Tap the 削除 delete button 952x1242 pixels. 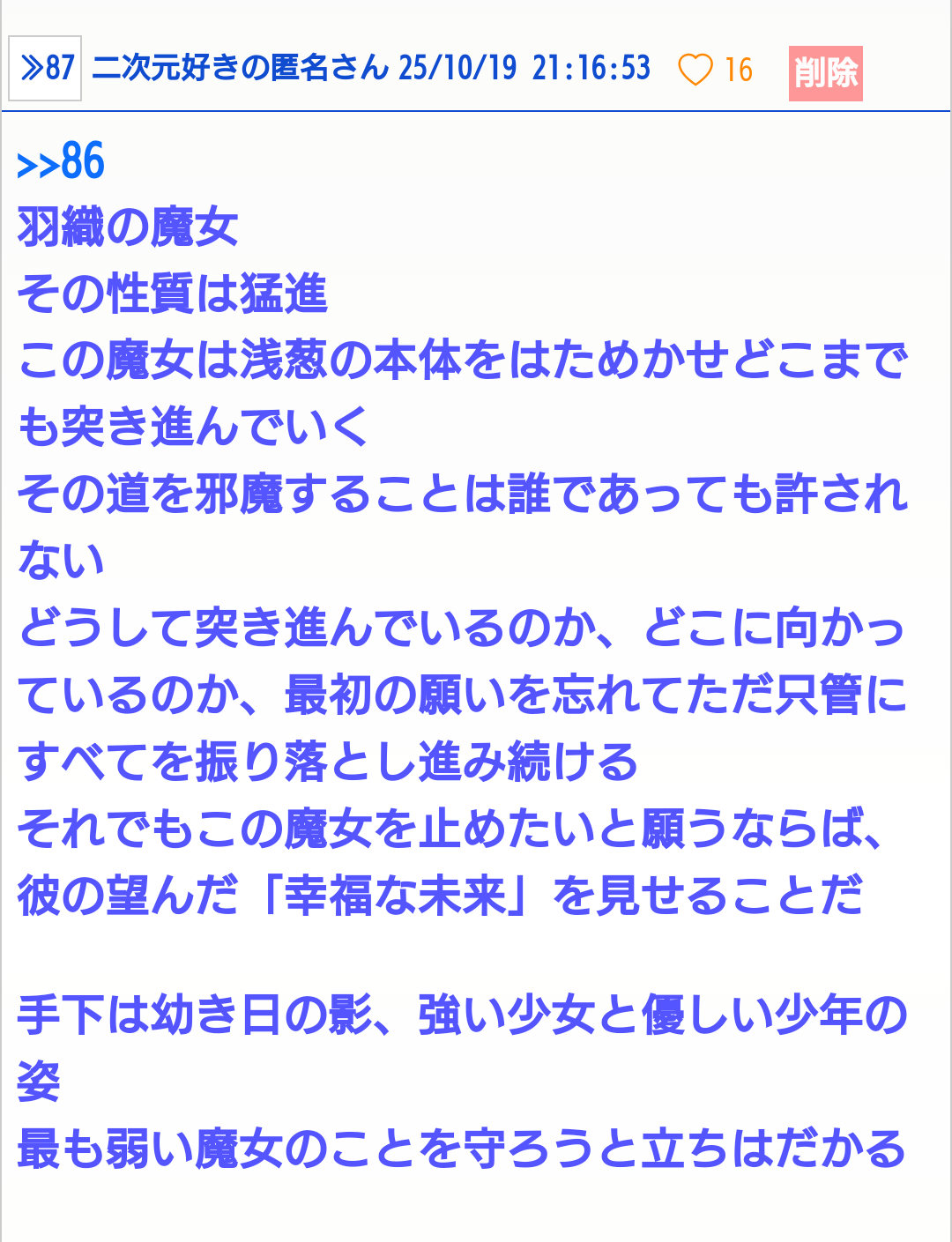point(825,72)
